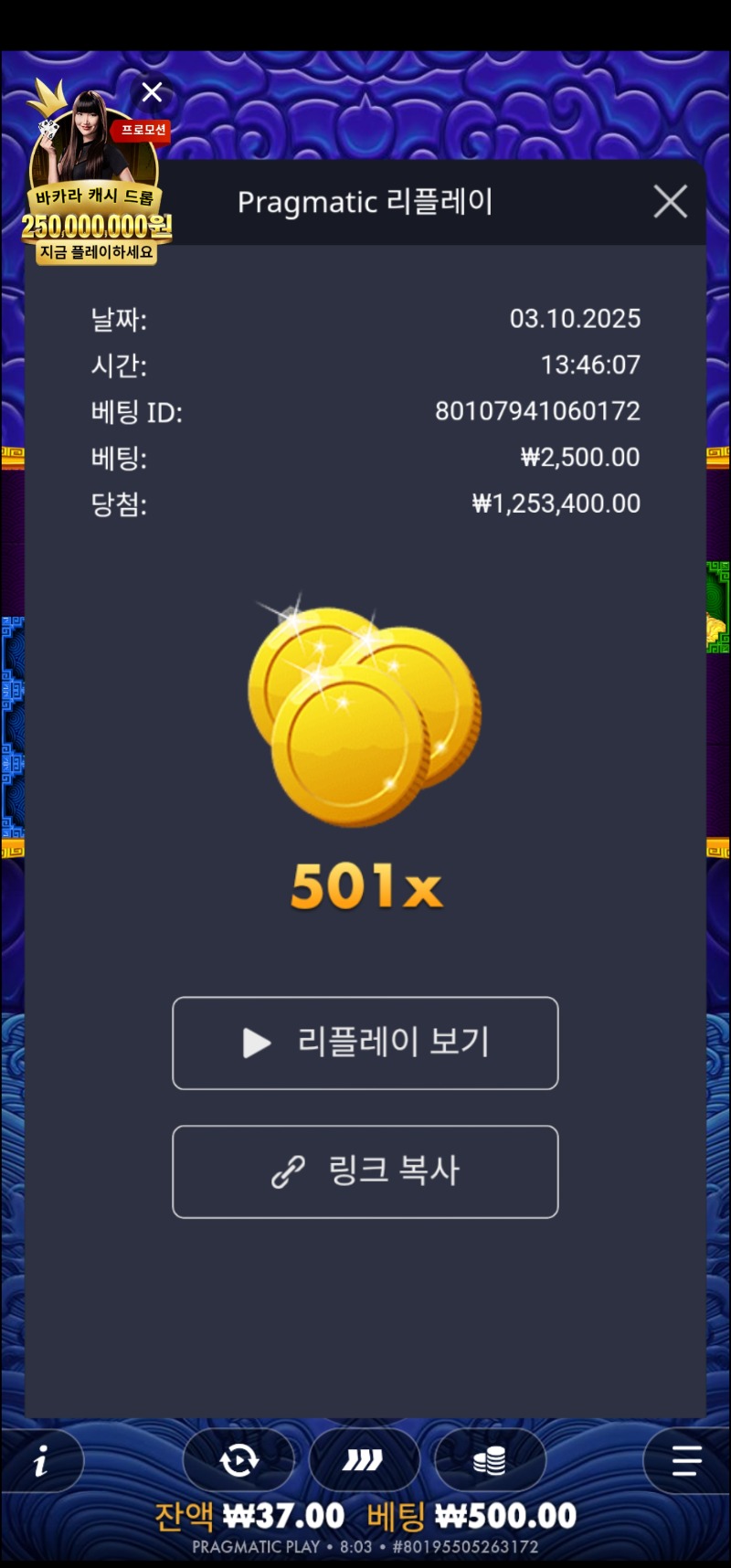Open the game info button
Viewport: 731px width, 1568px height.
pyautogui.click(x=41, y=1462)
